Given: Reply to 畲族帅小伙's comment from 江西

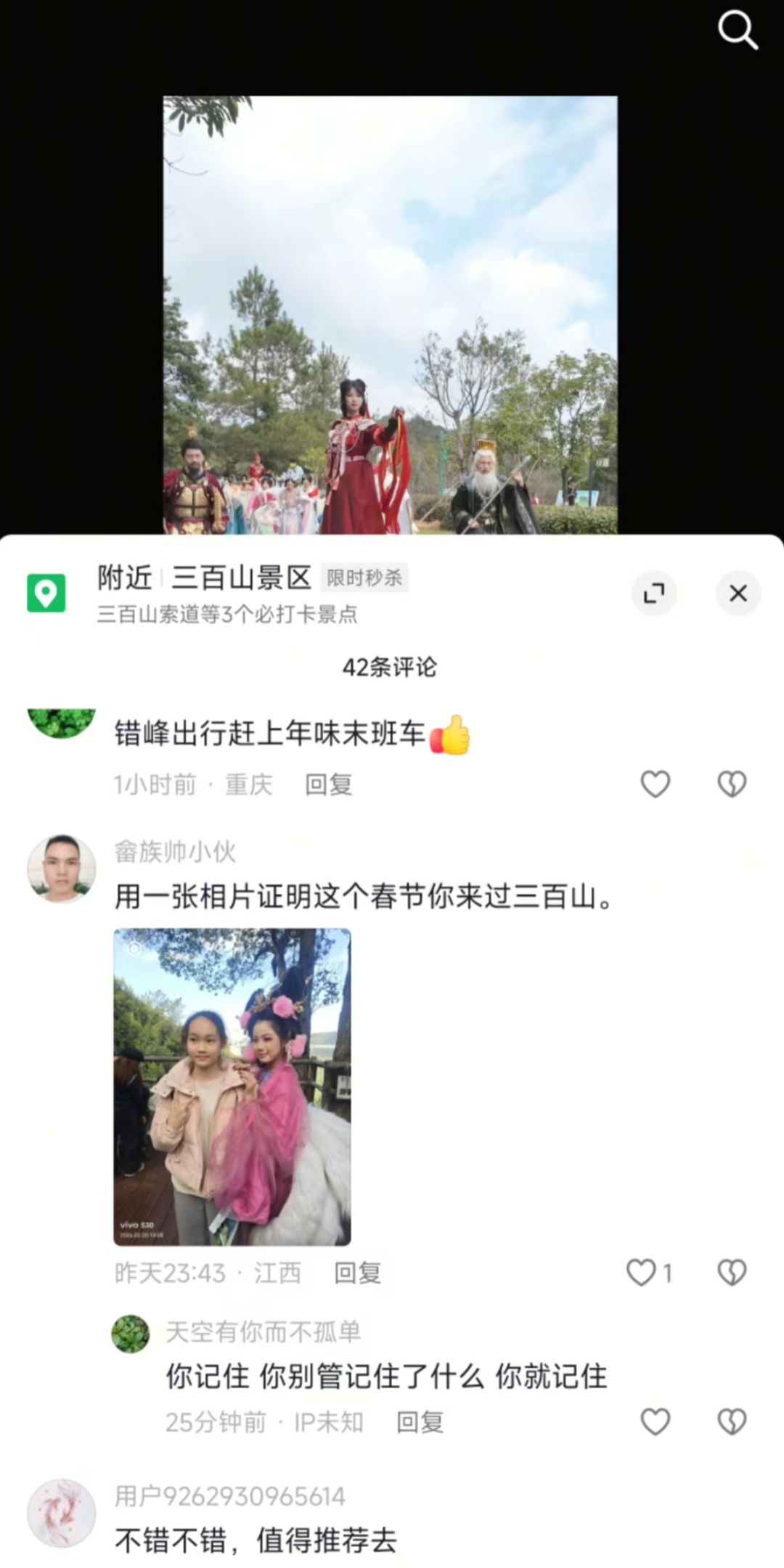Looking at the screenshot, I should click(x=357, y=1272).
